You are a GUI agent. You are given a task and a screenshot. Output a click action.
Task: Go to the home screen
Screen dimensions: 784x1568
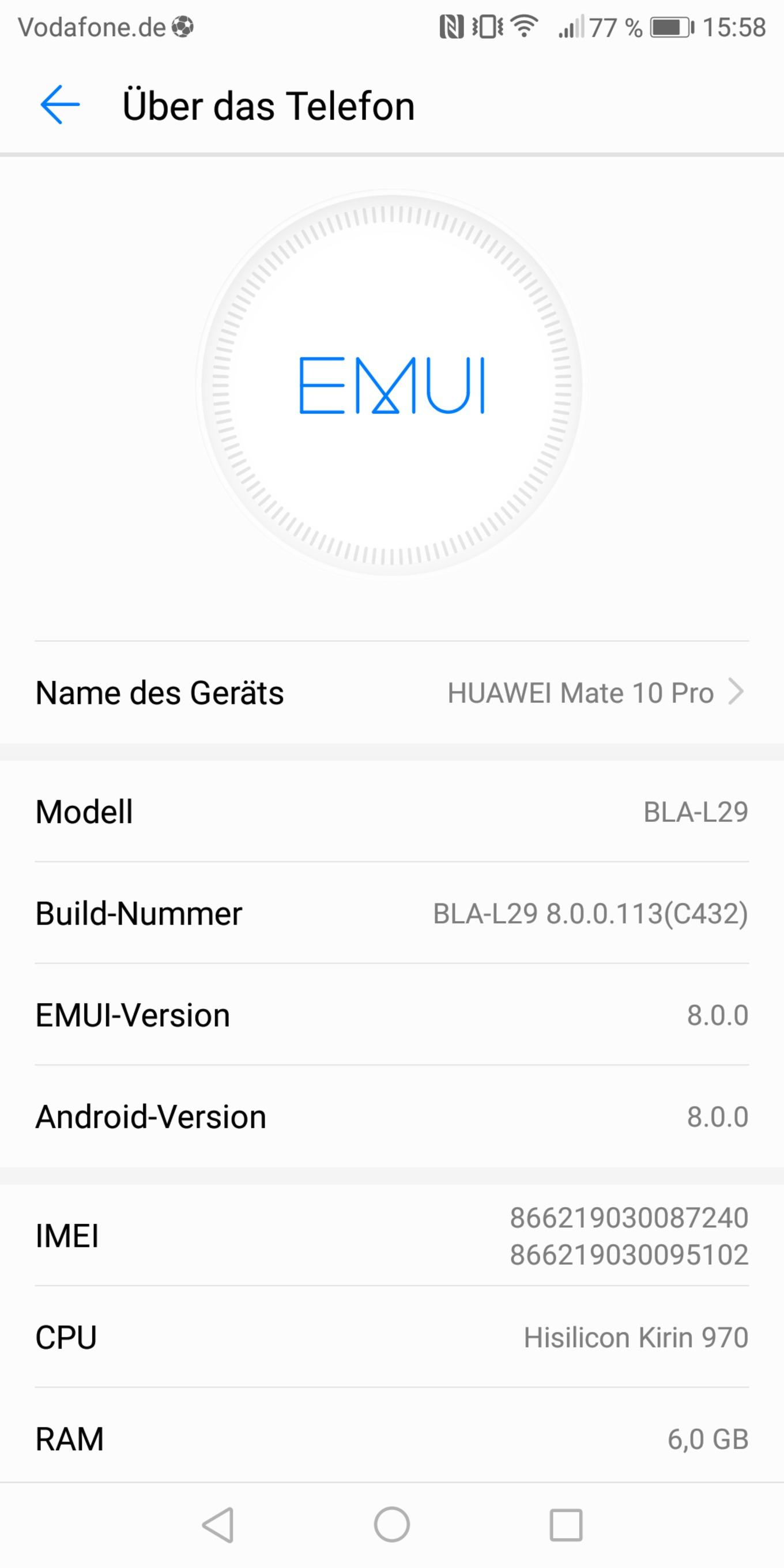point(391,1525)
